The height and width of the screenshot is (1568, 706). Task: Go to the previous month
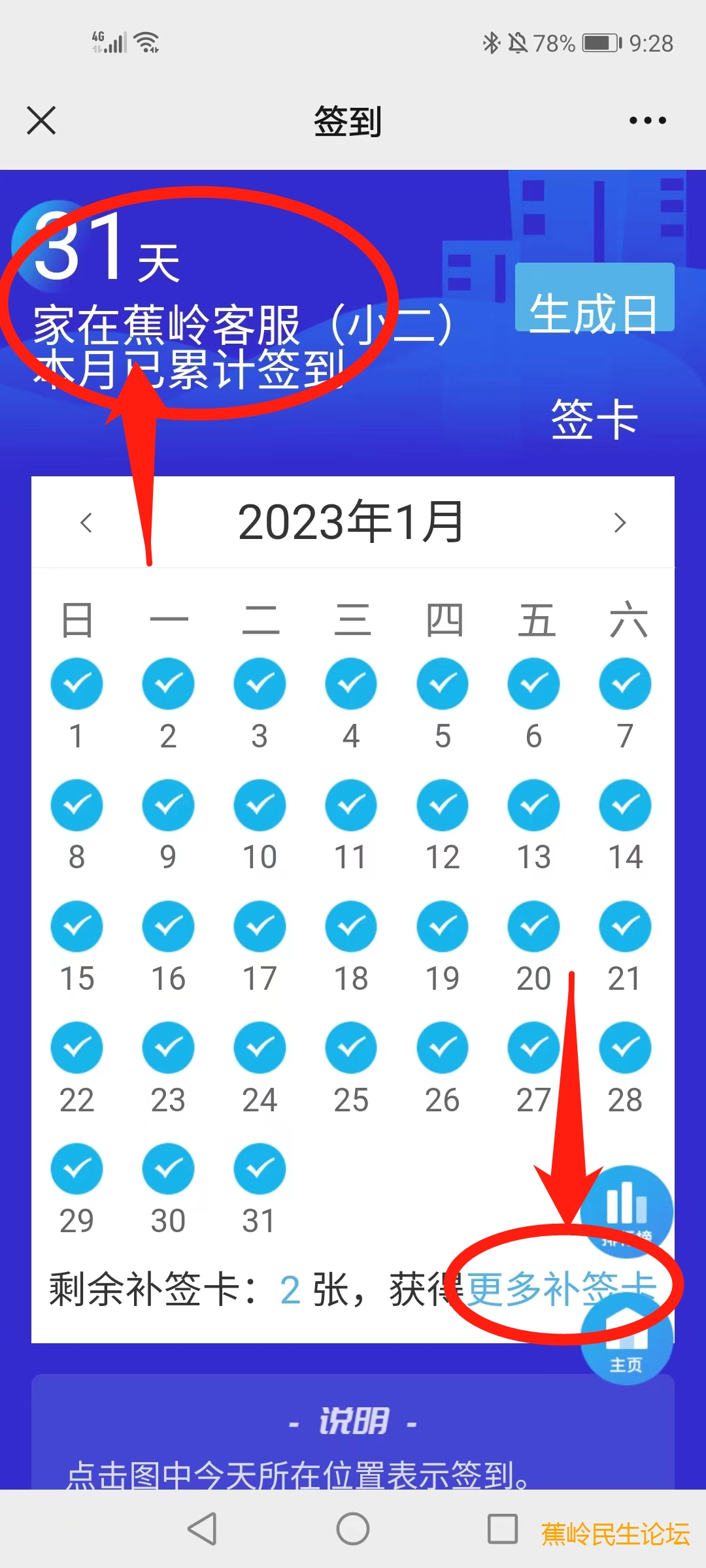point(86,523)
